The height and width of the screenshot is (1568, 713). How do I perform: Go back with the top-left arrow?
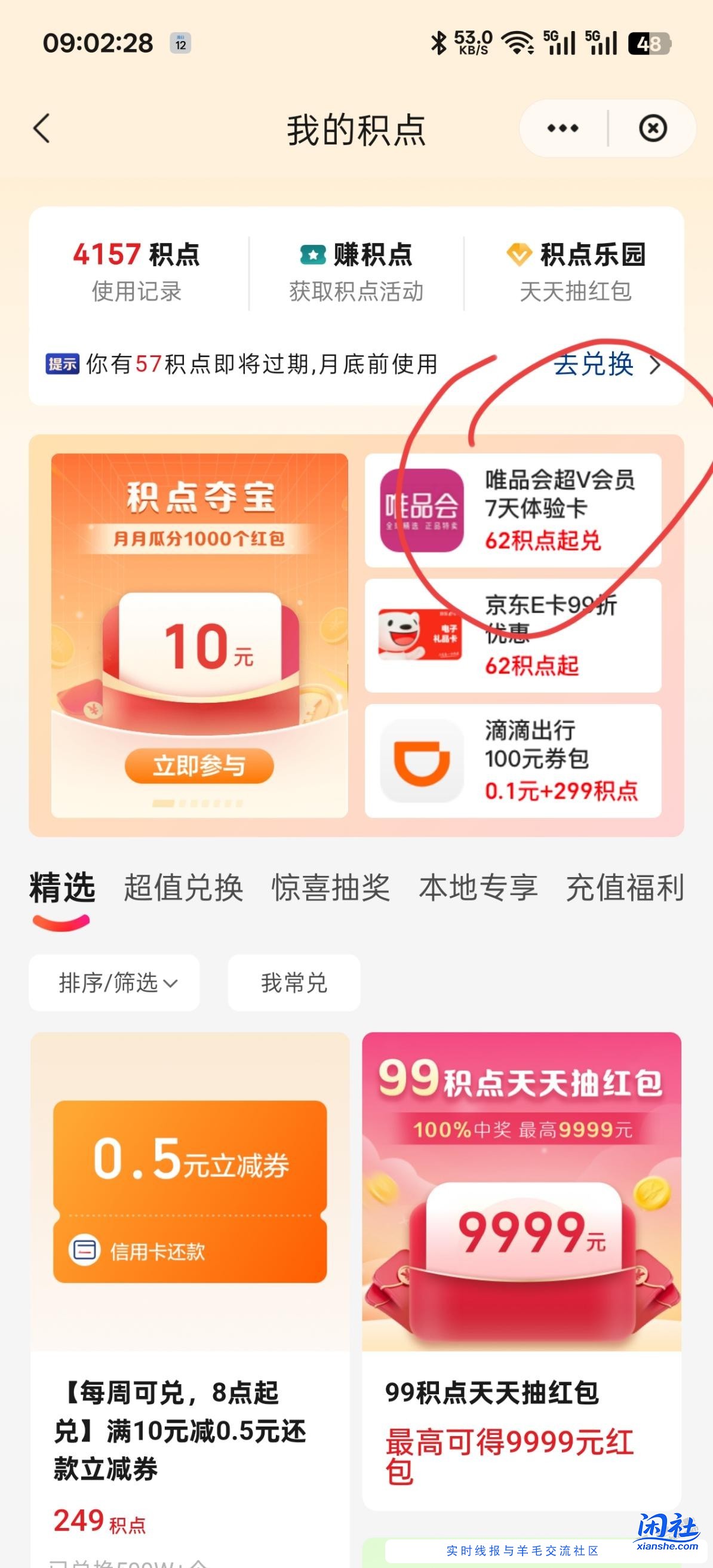41,128
